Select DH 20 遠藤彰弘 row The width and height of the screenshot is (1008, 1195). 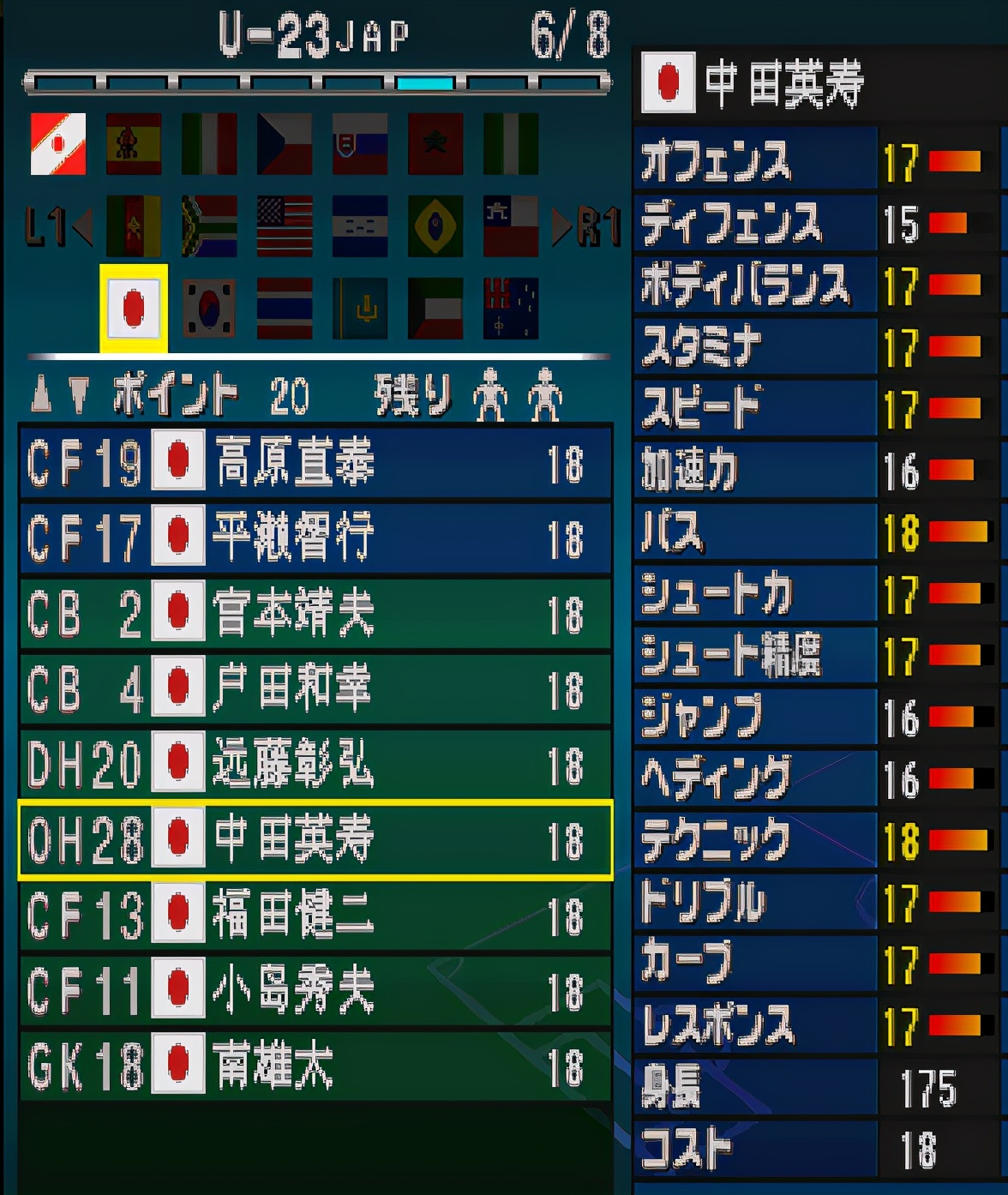[315, 765]
